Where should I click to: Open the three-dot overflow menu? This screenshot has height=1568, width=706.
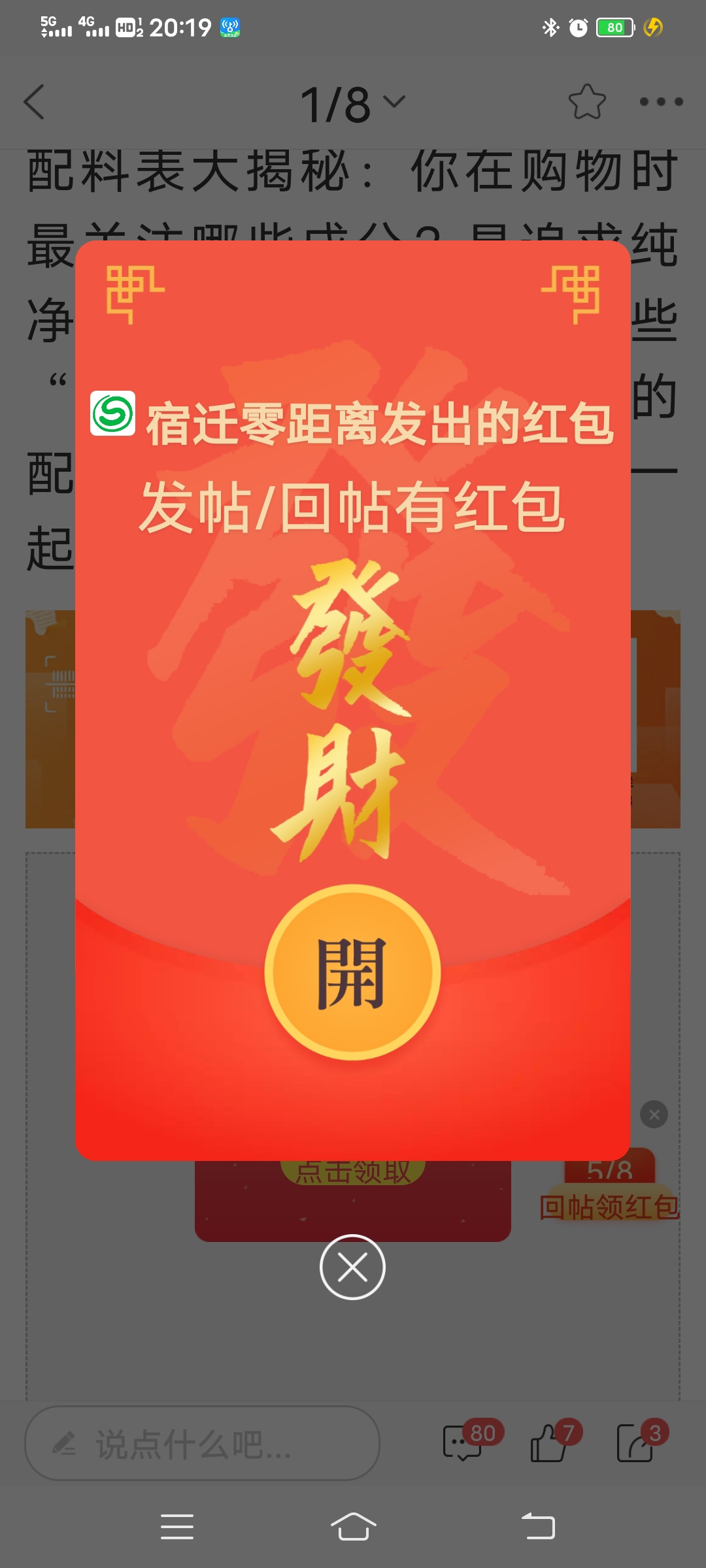click(x=661, y=102)
